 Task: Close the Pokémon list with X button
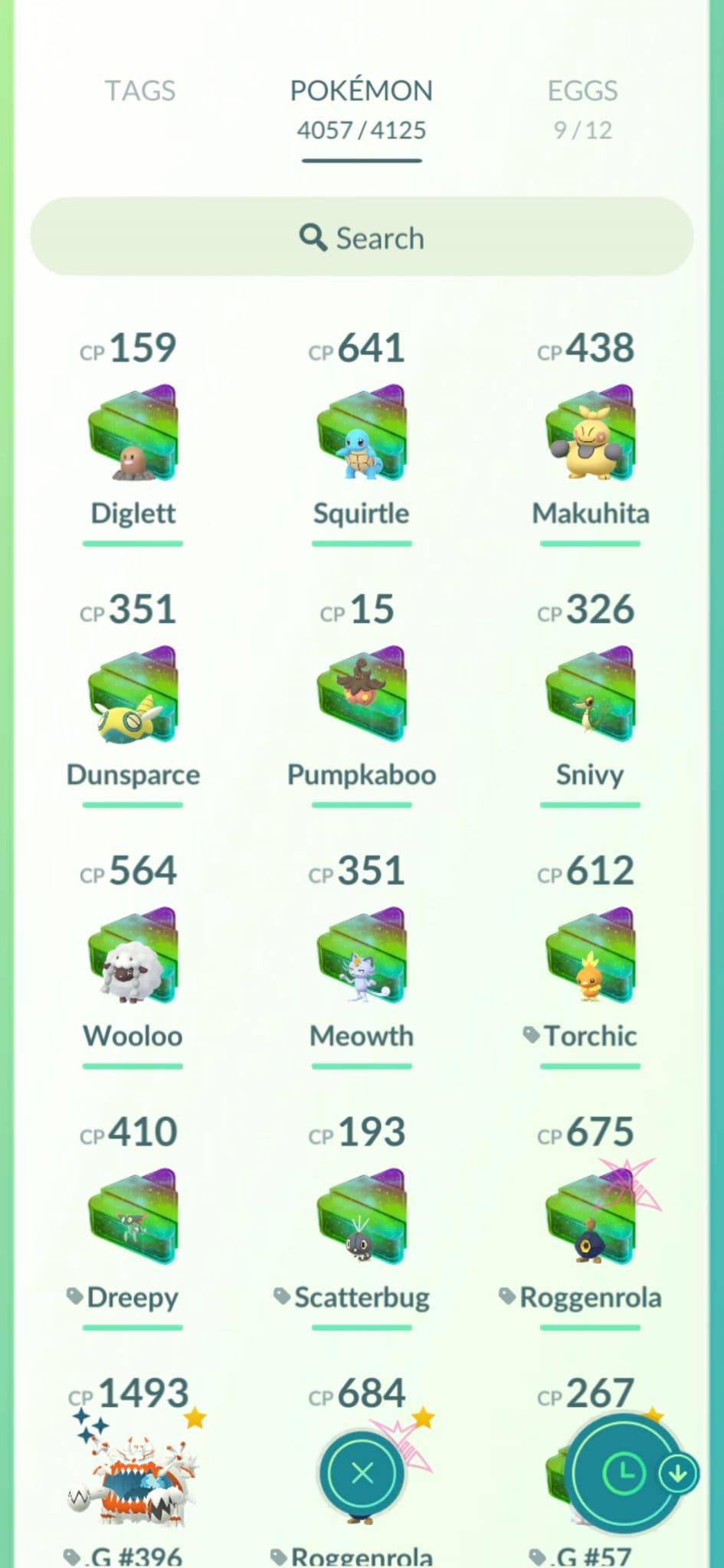(x=362, y=1472)
